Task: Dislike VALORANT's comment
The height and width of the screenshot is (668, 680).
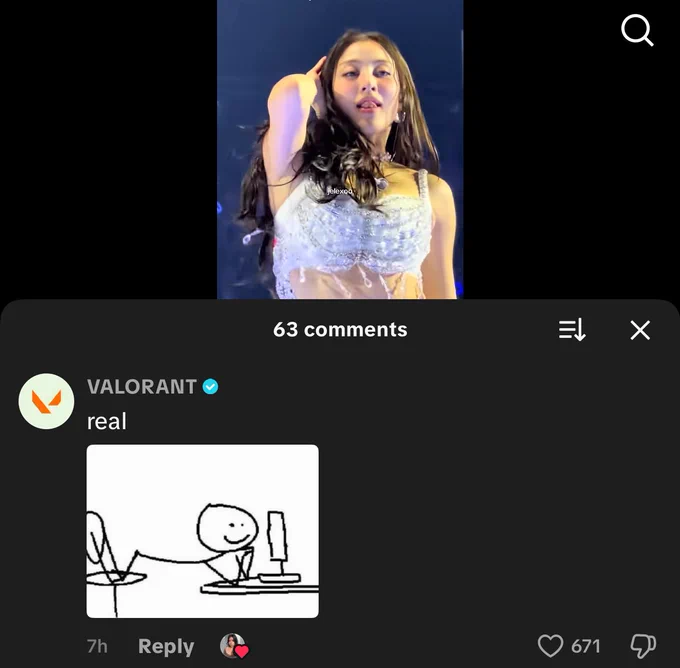Action: coord(643,646)
